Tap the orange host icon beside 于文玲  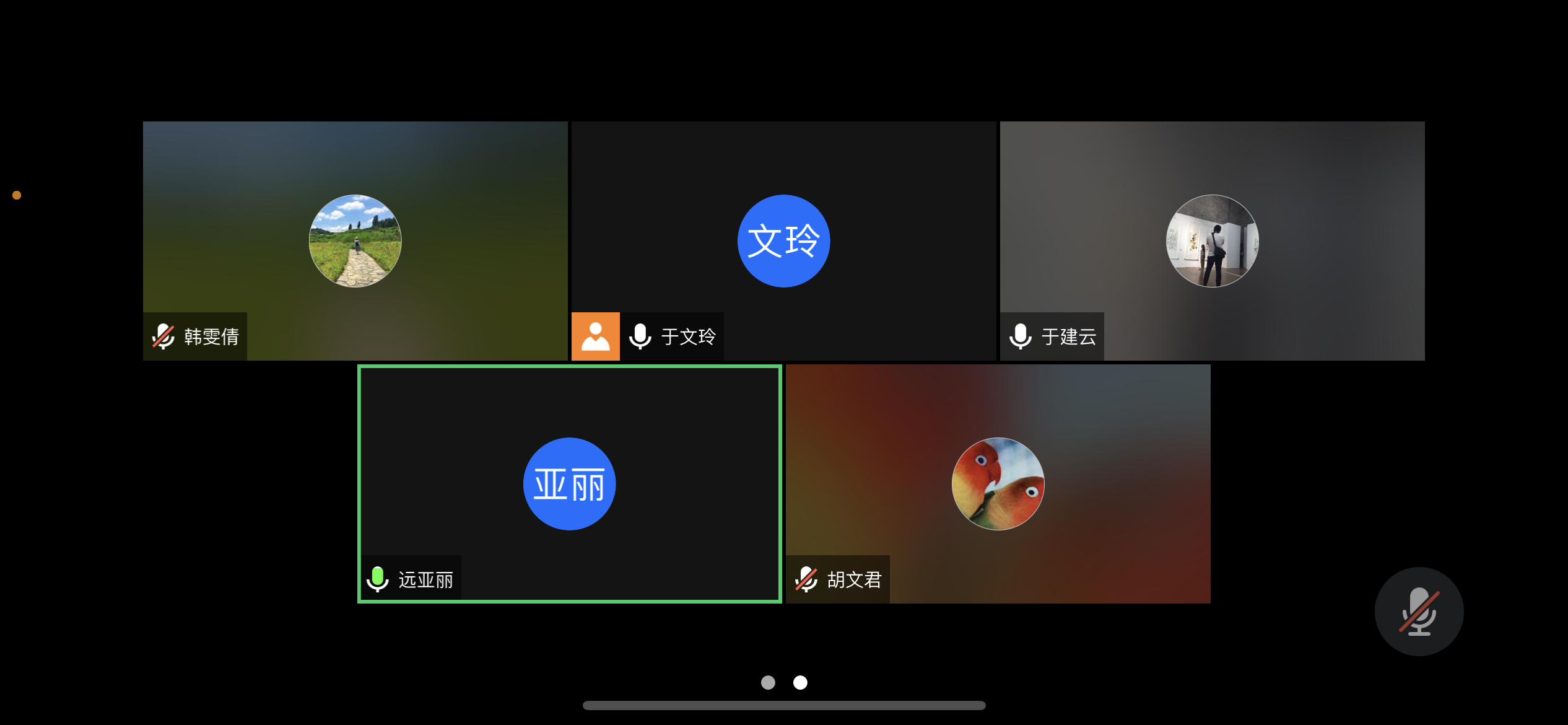pos(595,336)
